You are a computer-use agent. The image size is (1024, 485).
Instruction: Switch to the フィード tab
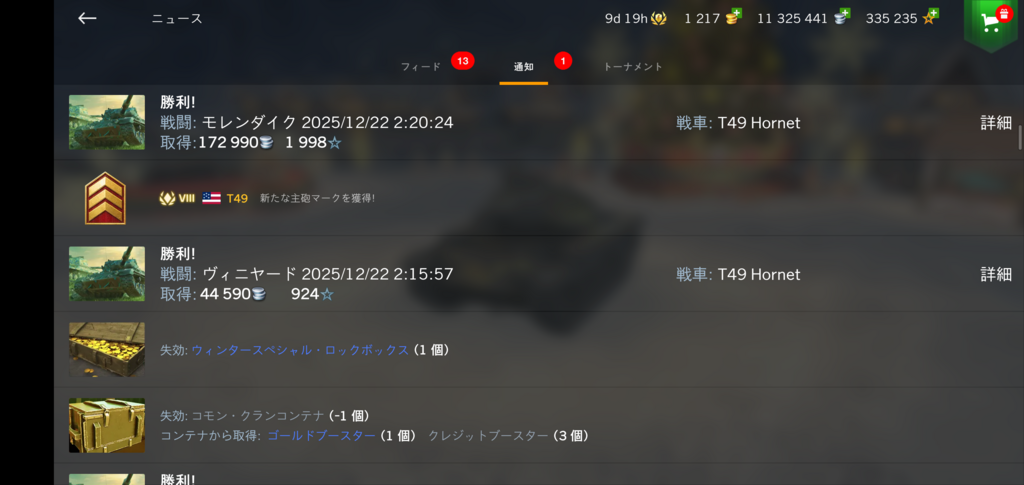[420, 66]
